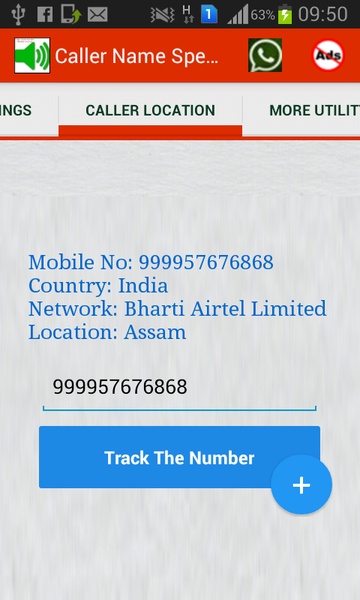
Task: Tap the plus floating action button
Action: [x=301, y=485]
